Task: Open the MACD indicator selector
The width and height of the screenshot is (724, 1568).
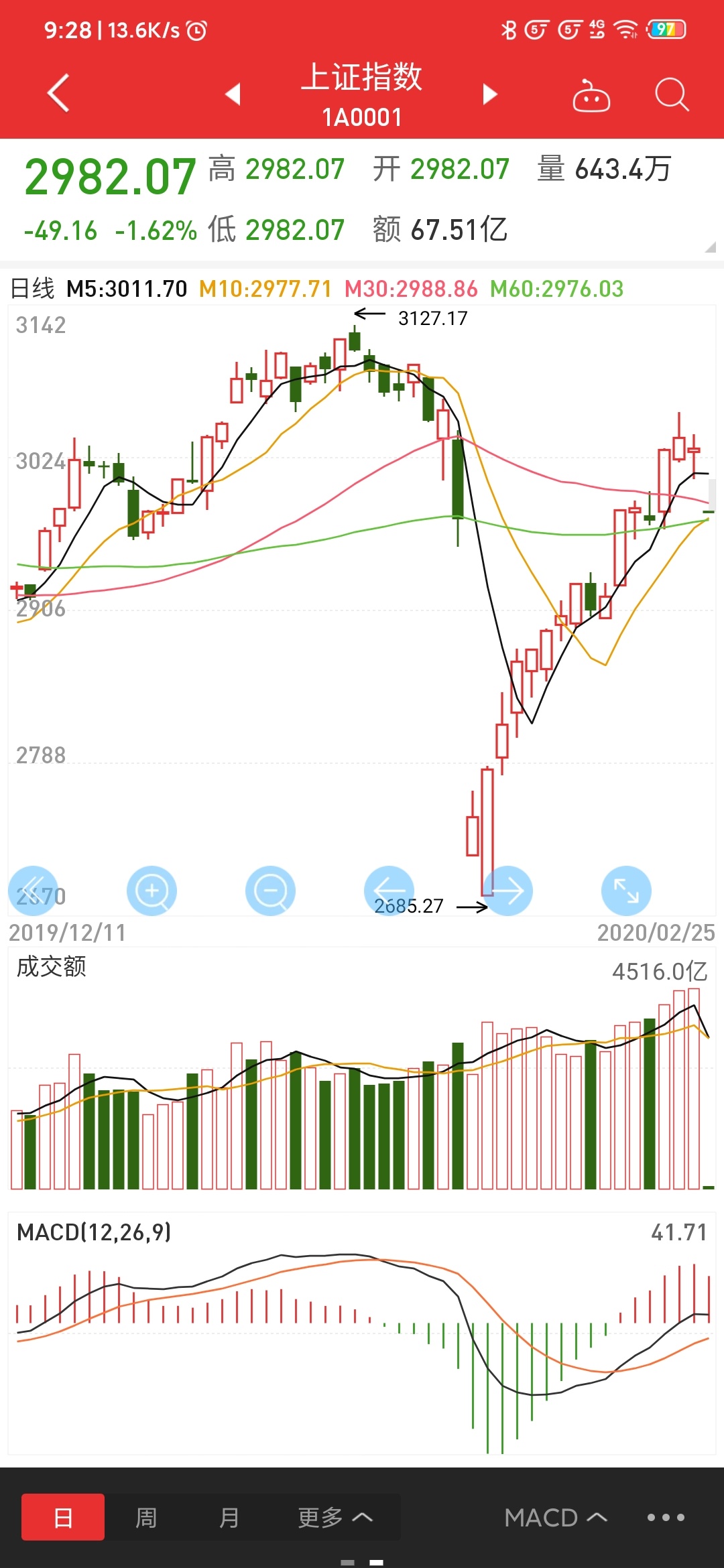Action: click(556, 1517)
